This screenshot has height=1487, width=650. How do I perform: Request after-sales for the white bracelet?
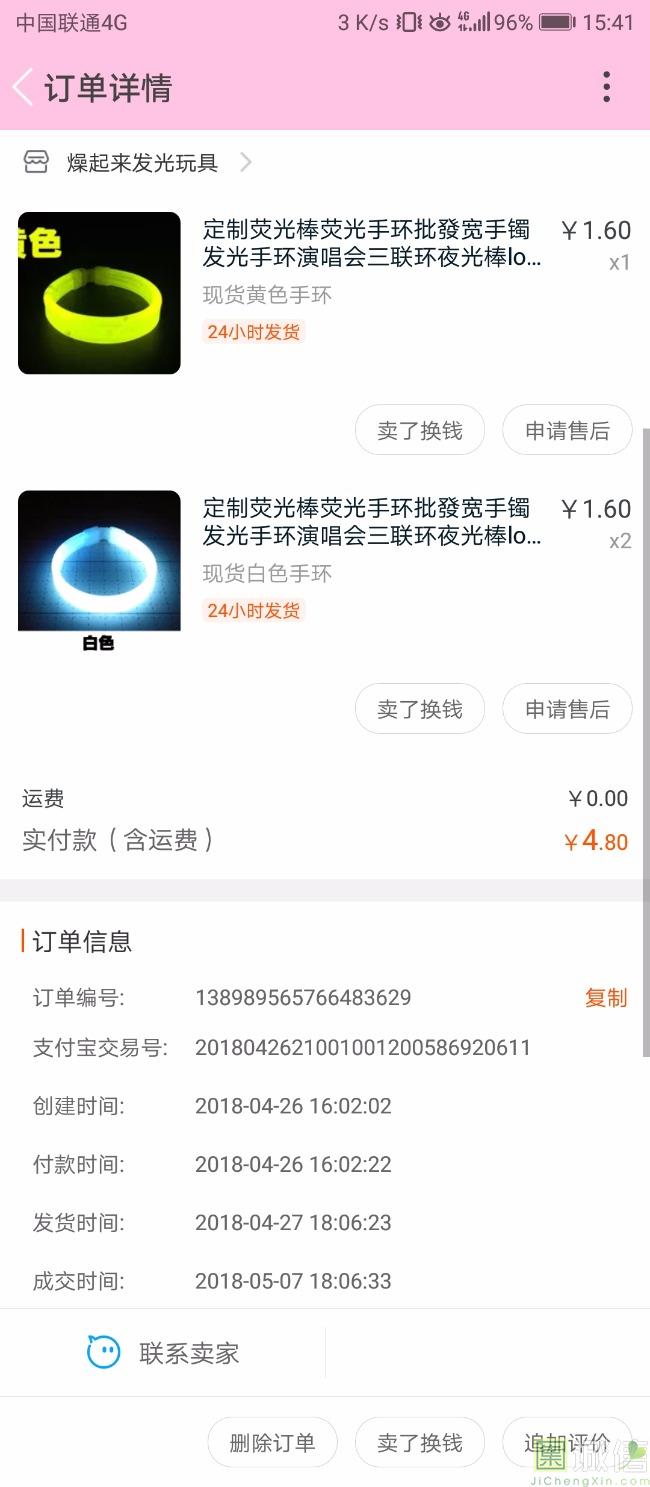567,709
